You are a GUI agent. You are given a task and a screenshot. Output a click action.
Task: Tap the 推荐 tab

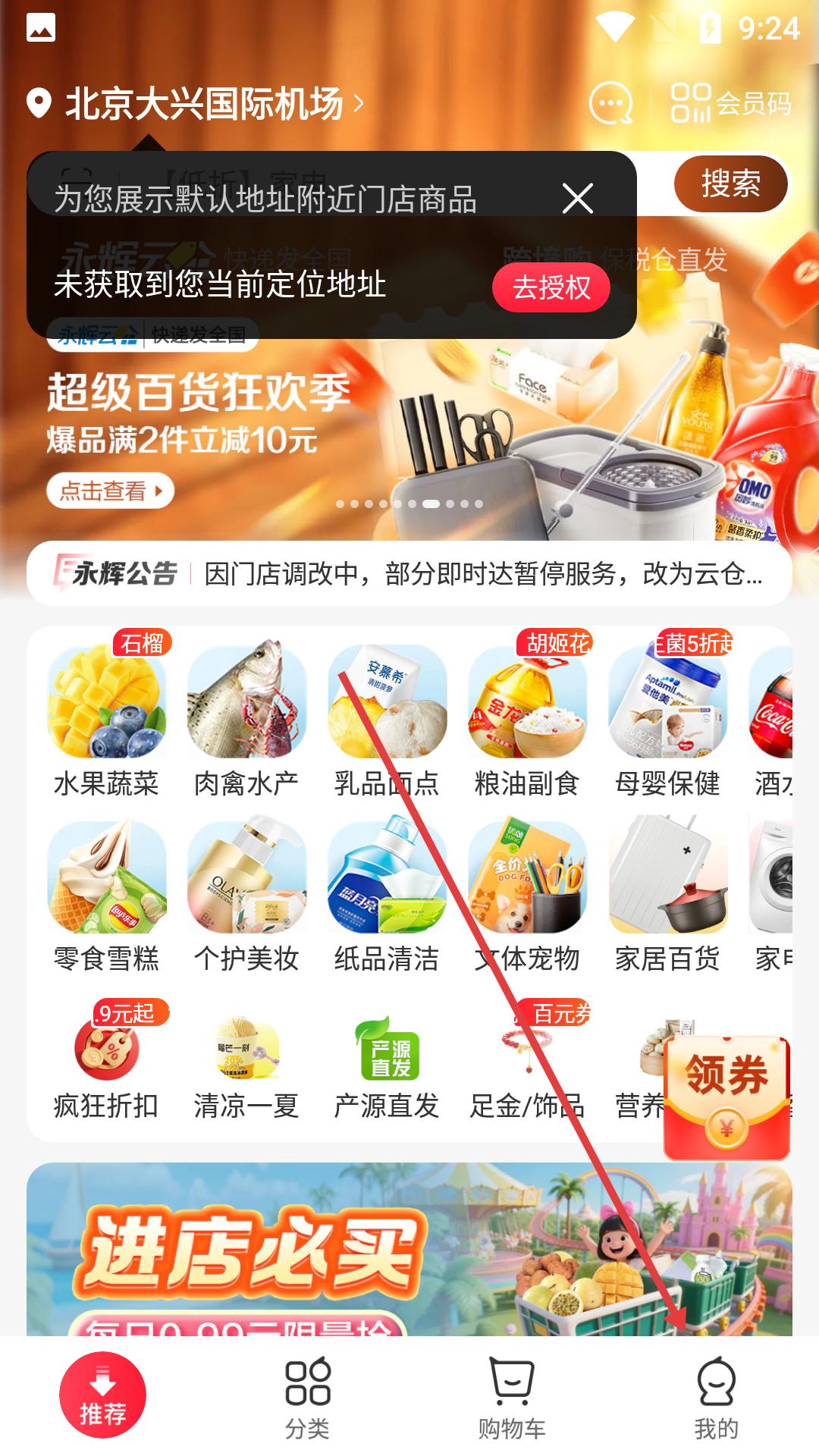[x=102, y=1395]
